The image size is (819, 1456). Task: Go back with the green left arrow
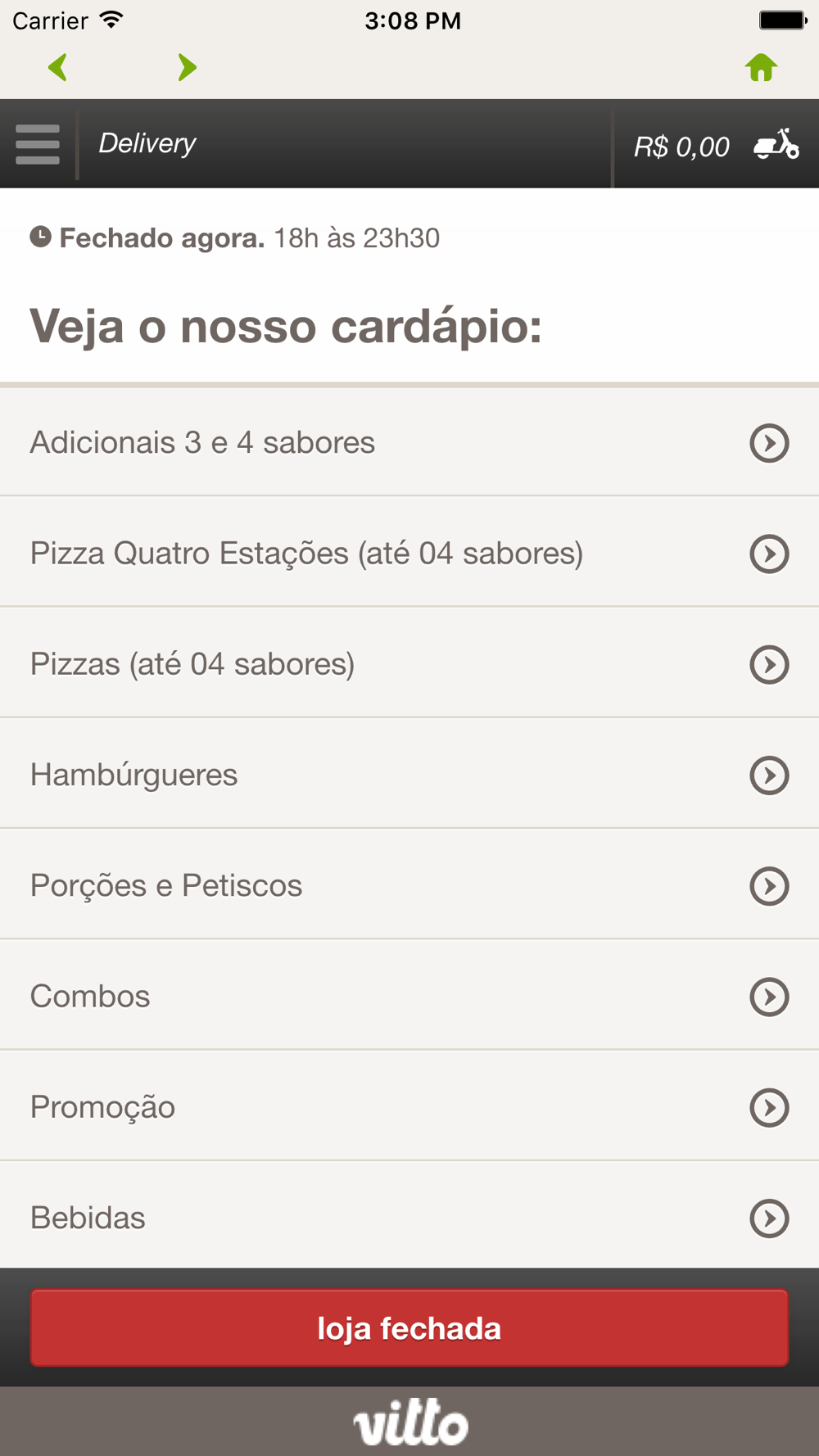[57, 67]
